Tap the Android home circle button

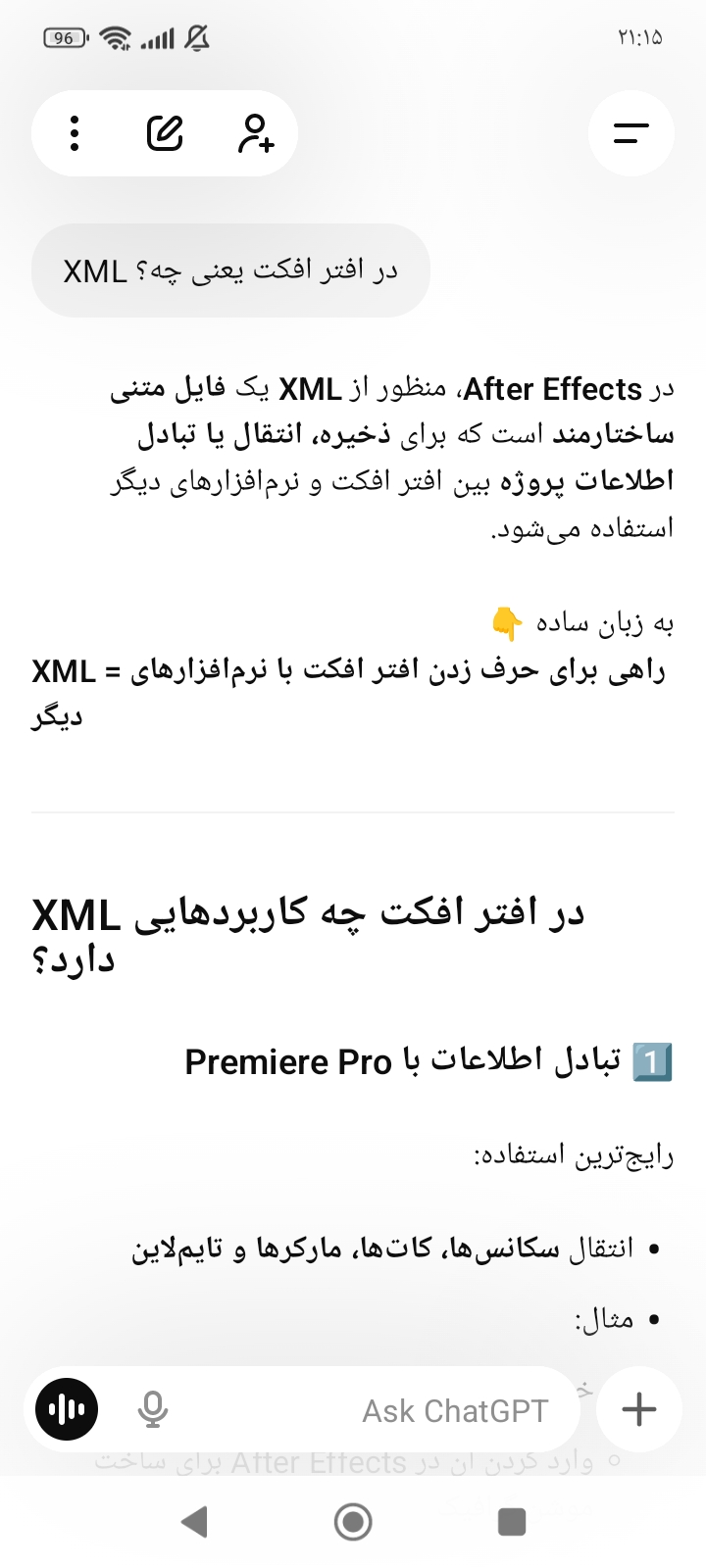[352, 1522]
